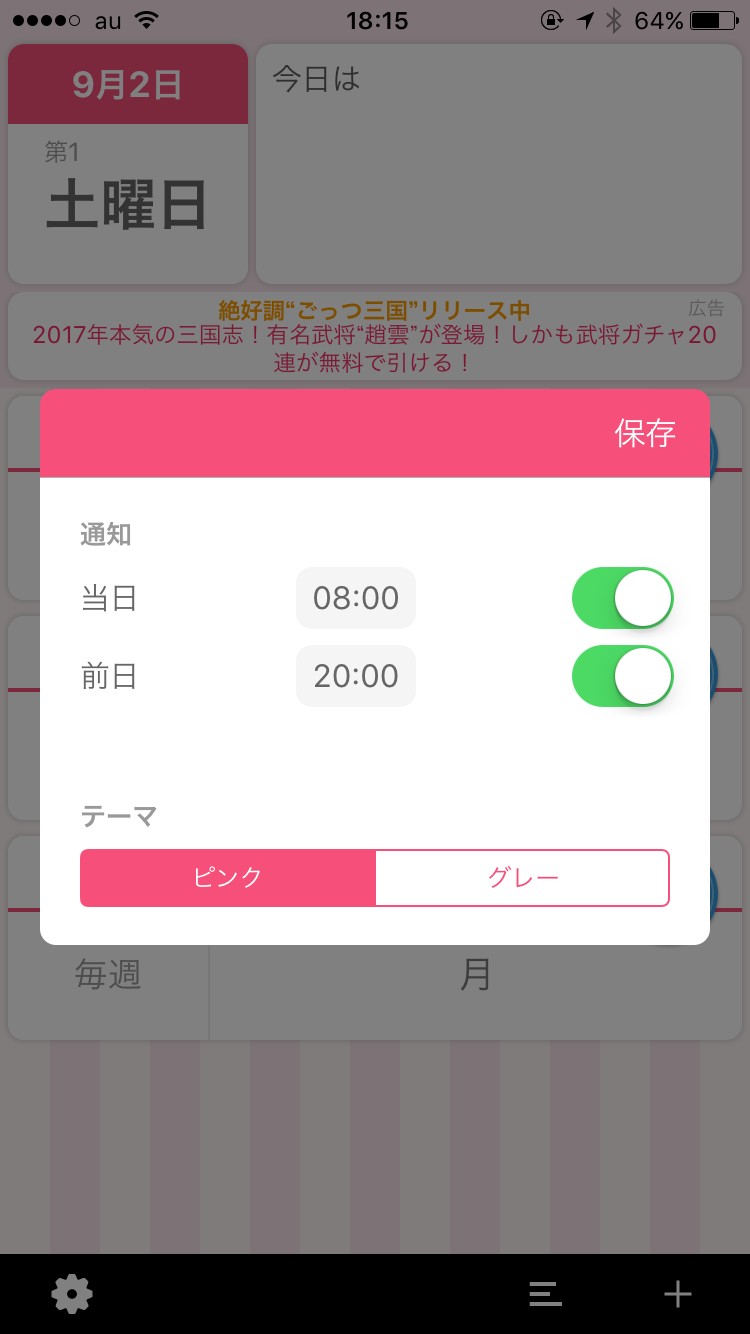Change the 当日 notification time 08:00
This screenshot has height=1334, width=750.
[356, 598]
